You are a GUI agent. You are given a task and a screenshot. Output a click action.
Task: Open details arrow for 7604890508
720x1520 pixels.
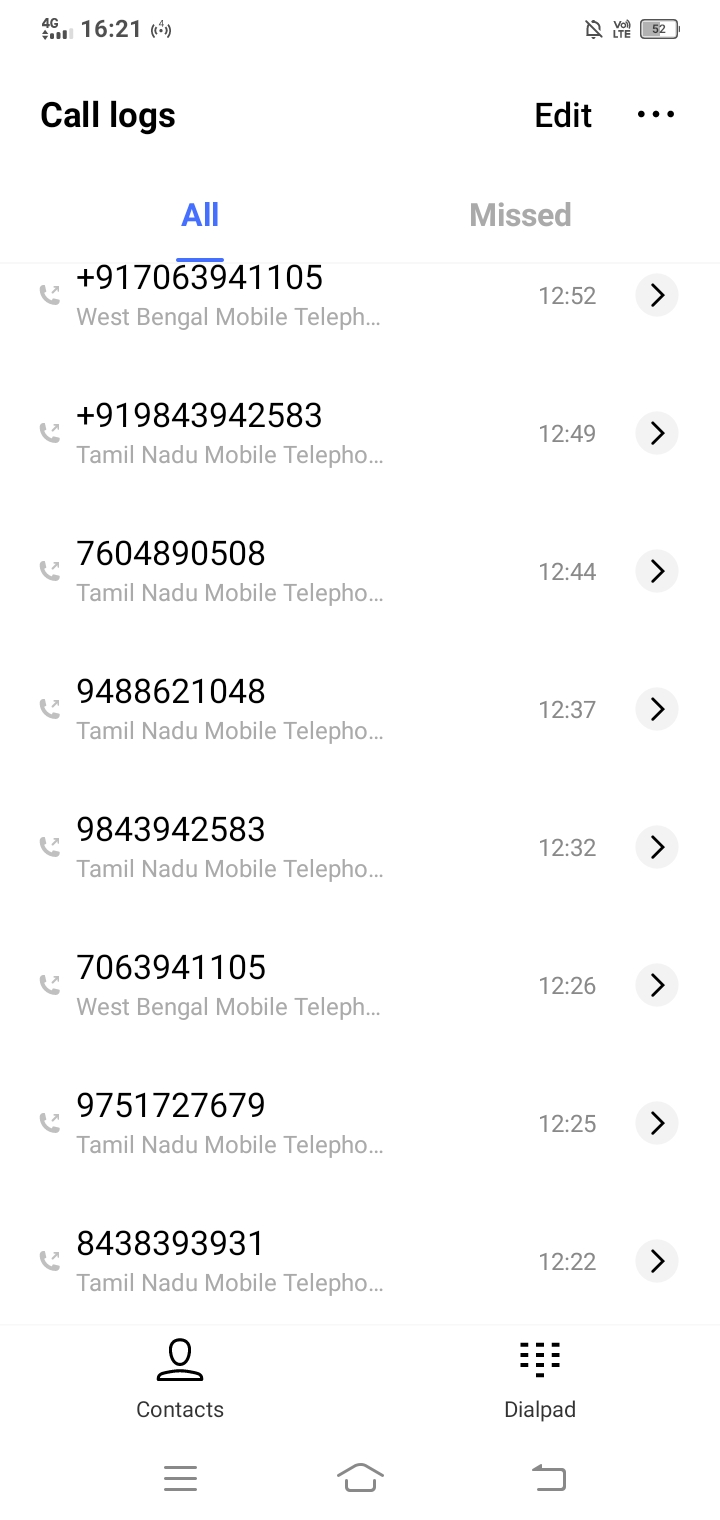point(657,571)
